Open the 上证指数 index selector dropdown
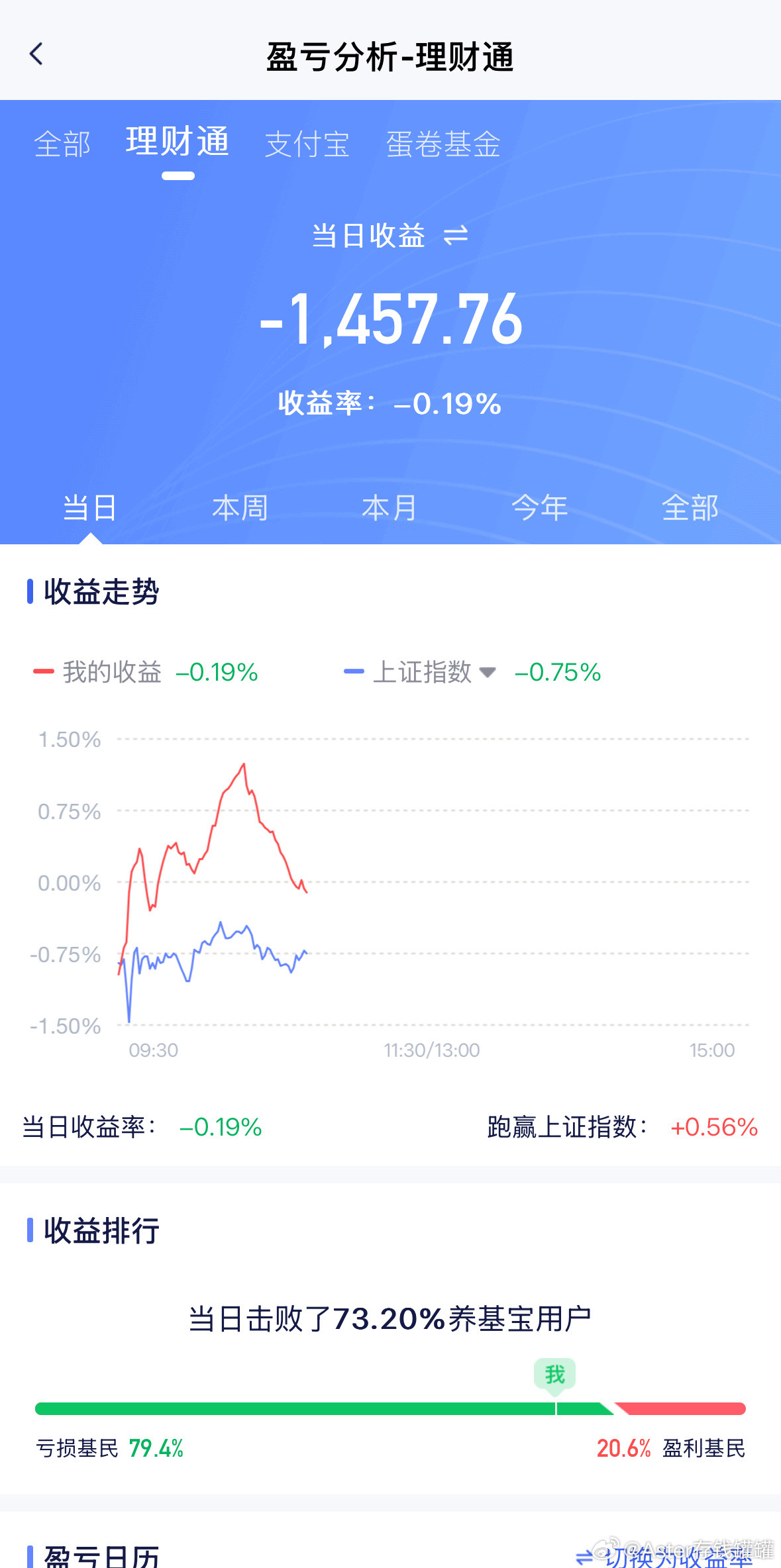781x1568 pixels. pos(488,672)
